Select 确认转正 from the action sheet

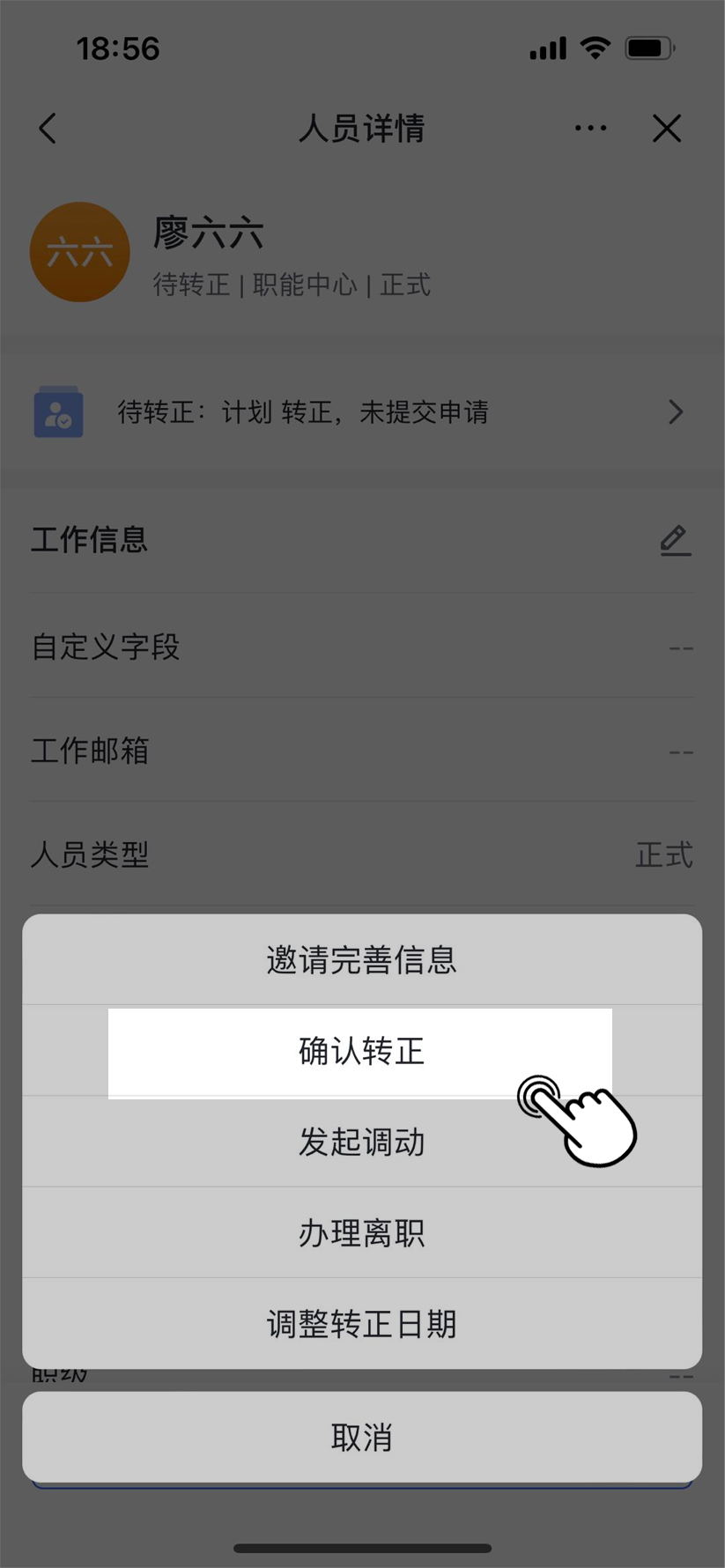click(361, 1052)
